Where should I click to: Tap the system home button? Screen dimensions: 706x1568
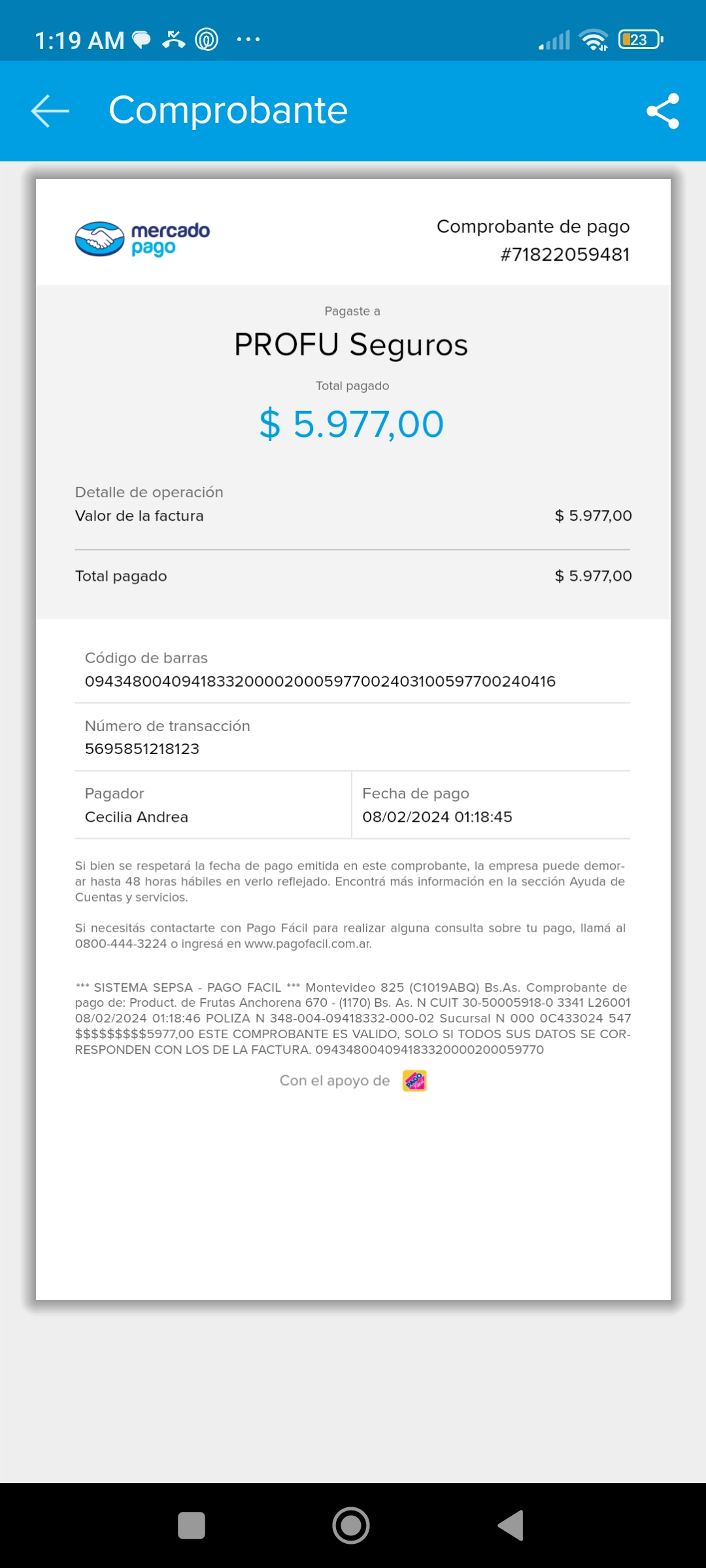[351, 1526]
